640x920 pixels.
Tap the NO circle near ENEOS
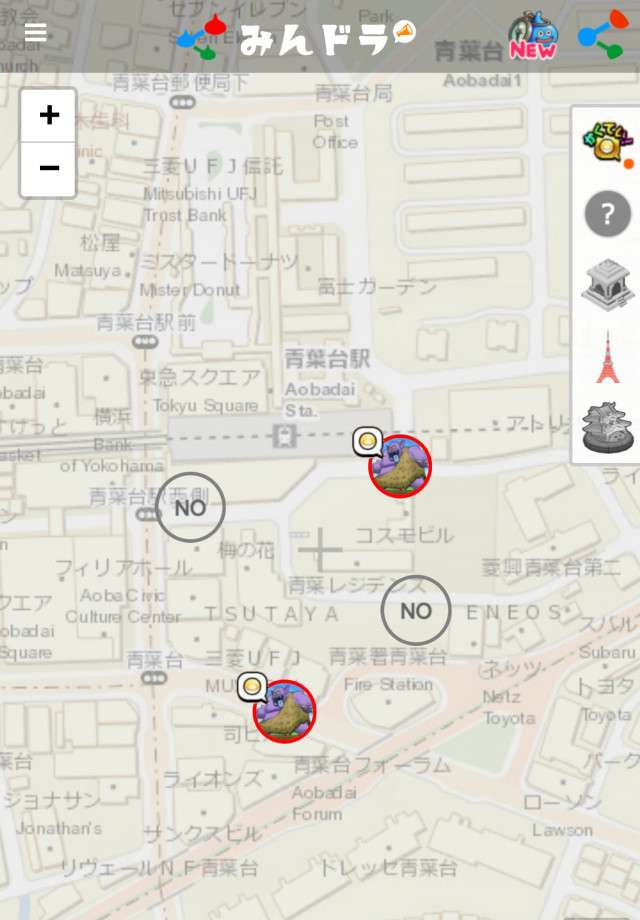[416, 610]
